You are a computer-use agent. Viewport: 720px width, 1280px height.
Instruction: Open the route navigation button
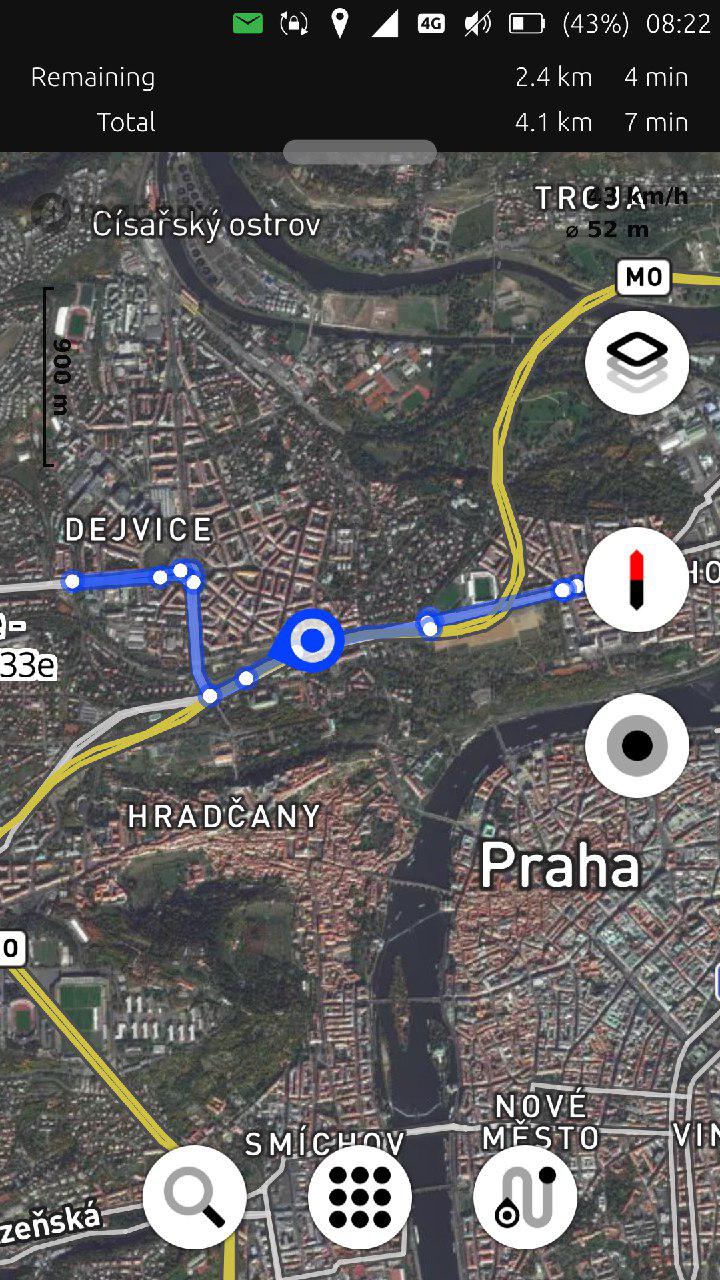coord(525,1197)
